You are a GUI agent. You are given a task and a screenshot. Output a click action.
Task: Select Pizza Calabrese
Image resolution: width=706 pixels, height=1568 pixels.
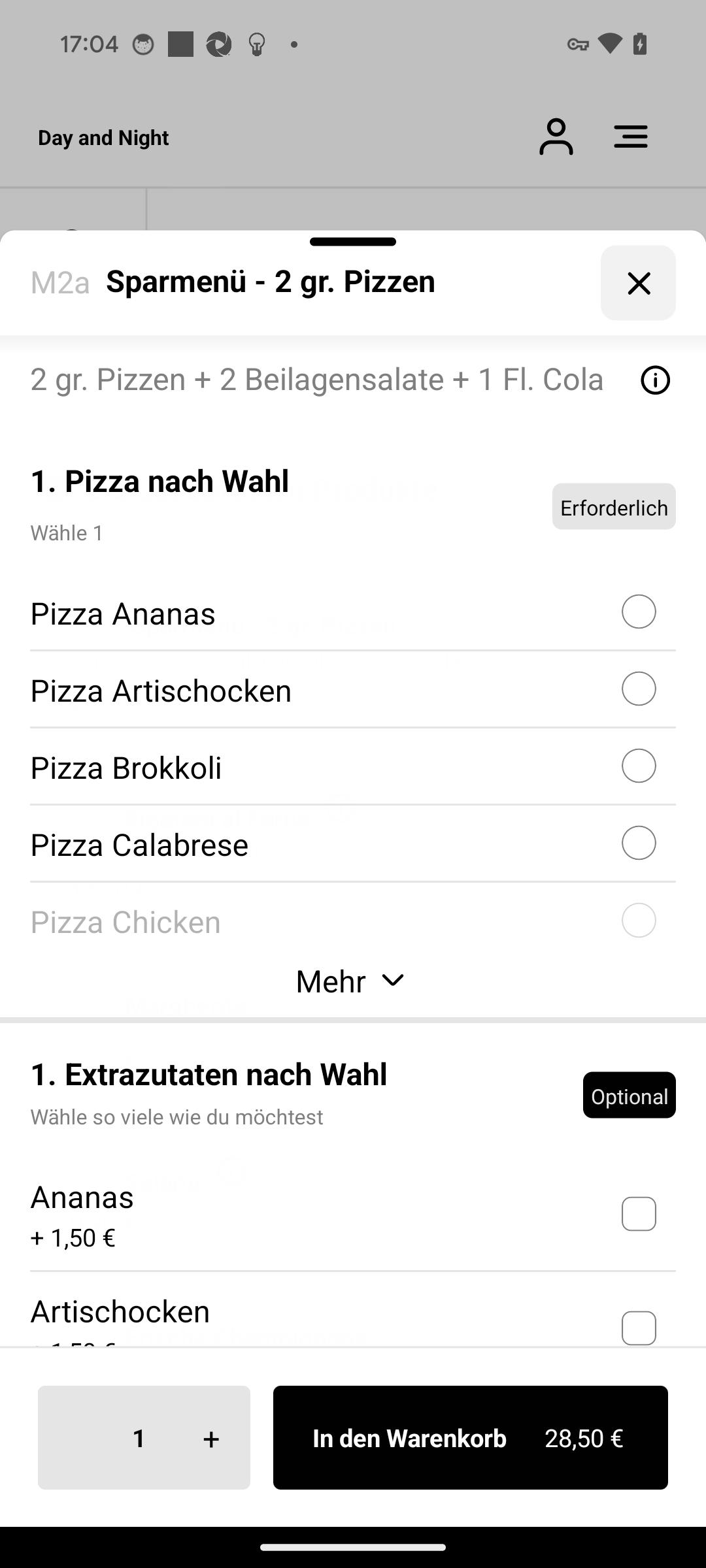click(353, 844)
